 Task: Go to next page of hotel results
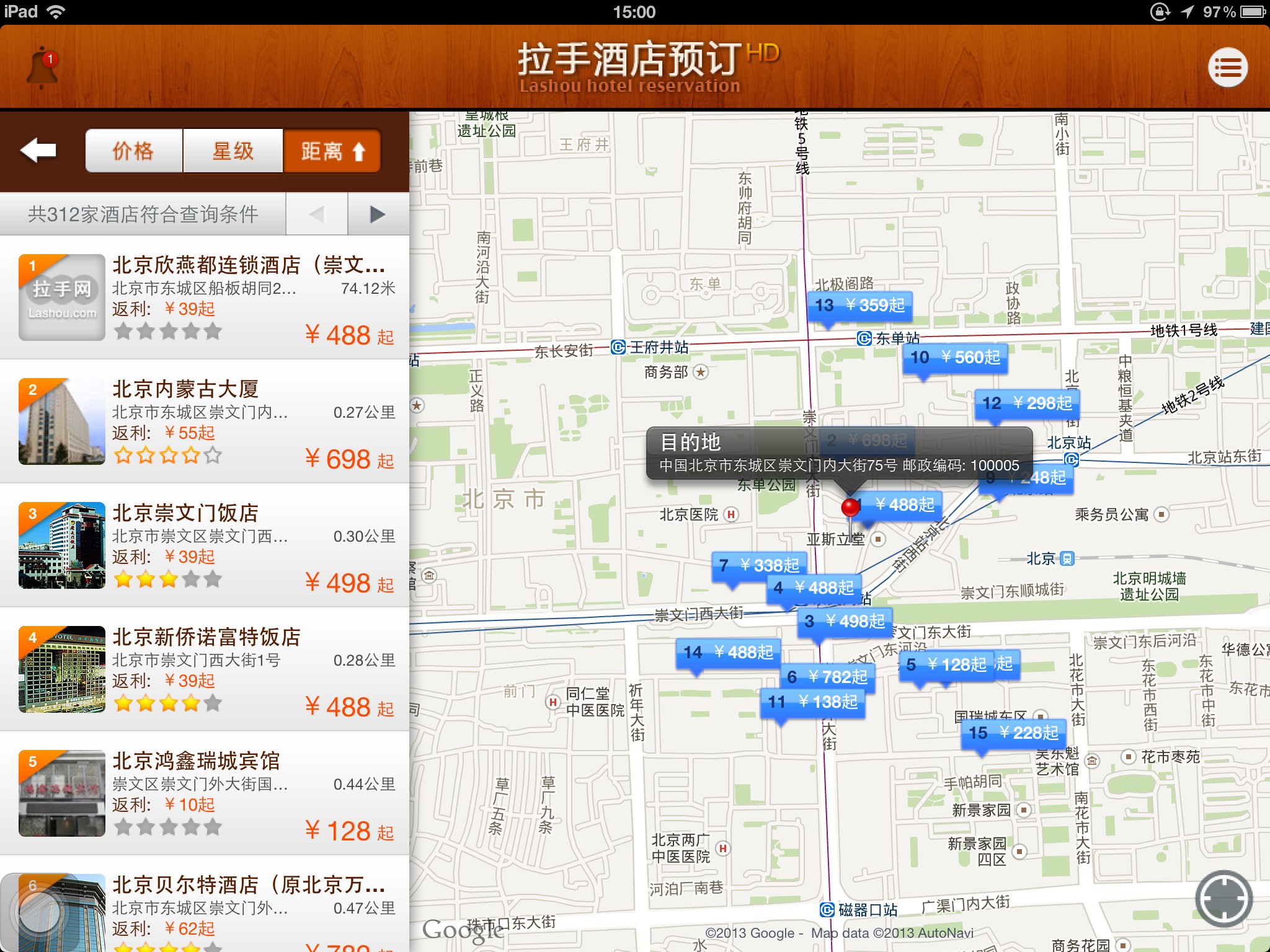click(x=377, y=214)
